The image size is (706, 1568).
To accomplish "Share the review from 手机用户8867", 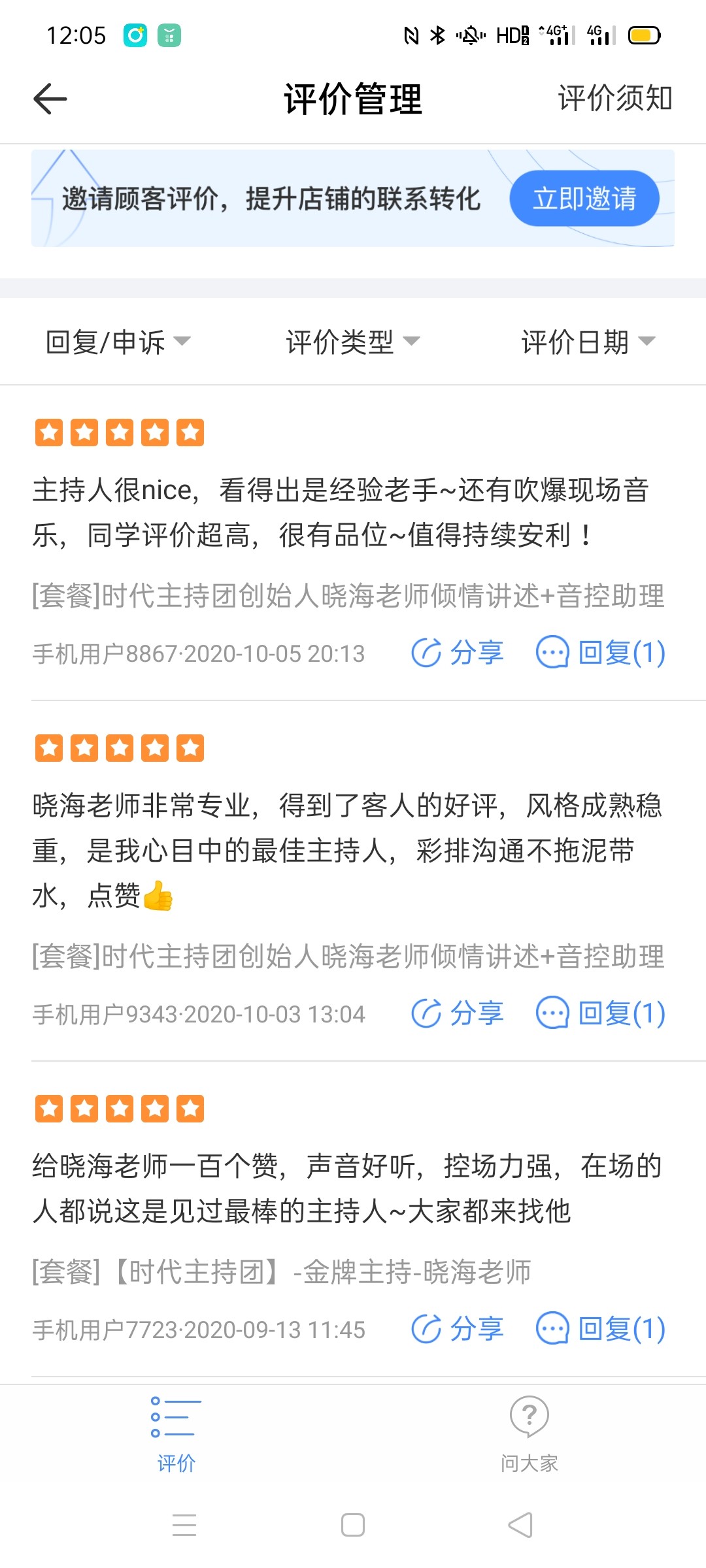I will (x=458, y=653).
